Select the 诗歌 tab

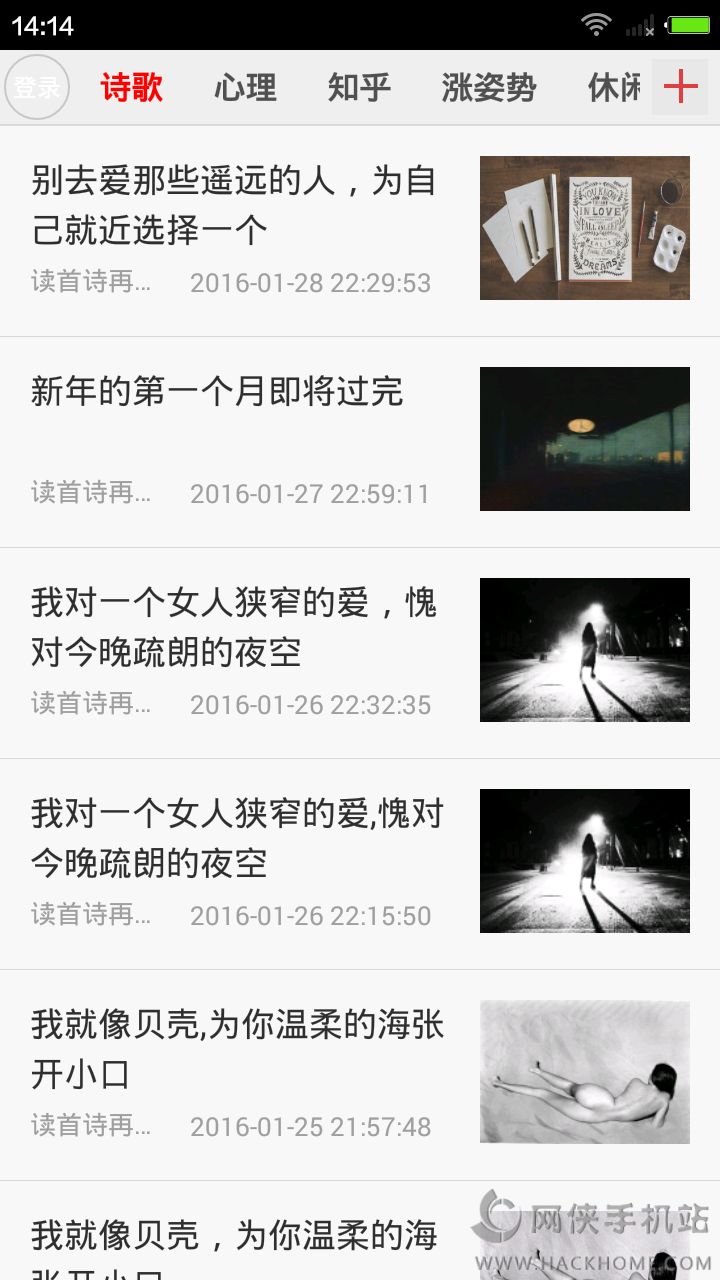point(131,88)
